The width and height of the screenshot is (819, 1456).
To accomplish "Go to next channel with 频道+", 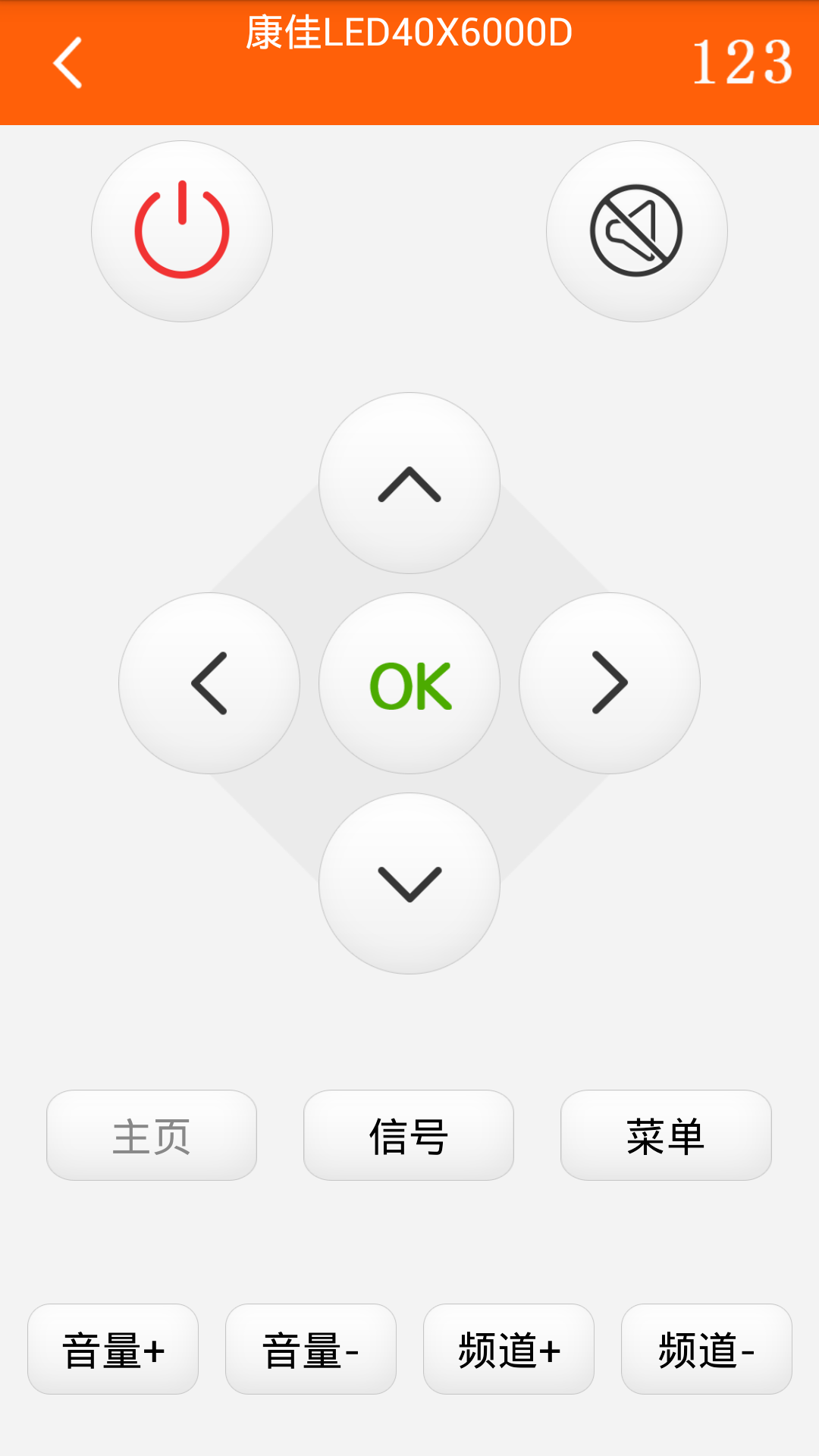I will pyautogui.click(x=509, y=1349).
